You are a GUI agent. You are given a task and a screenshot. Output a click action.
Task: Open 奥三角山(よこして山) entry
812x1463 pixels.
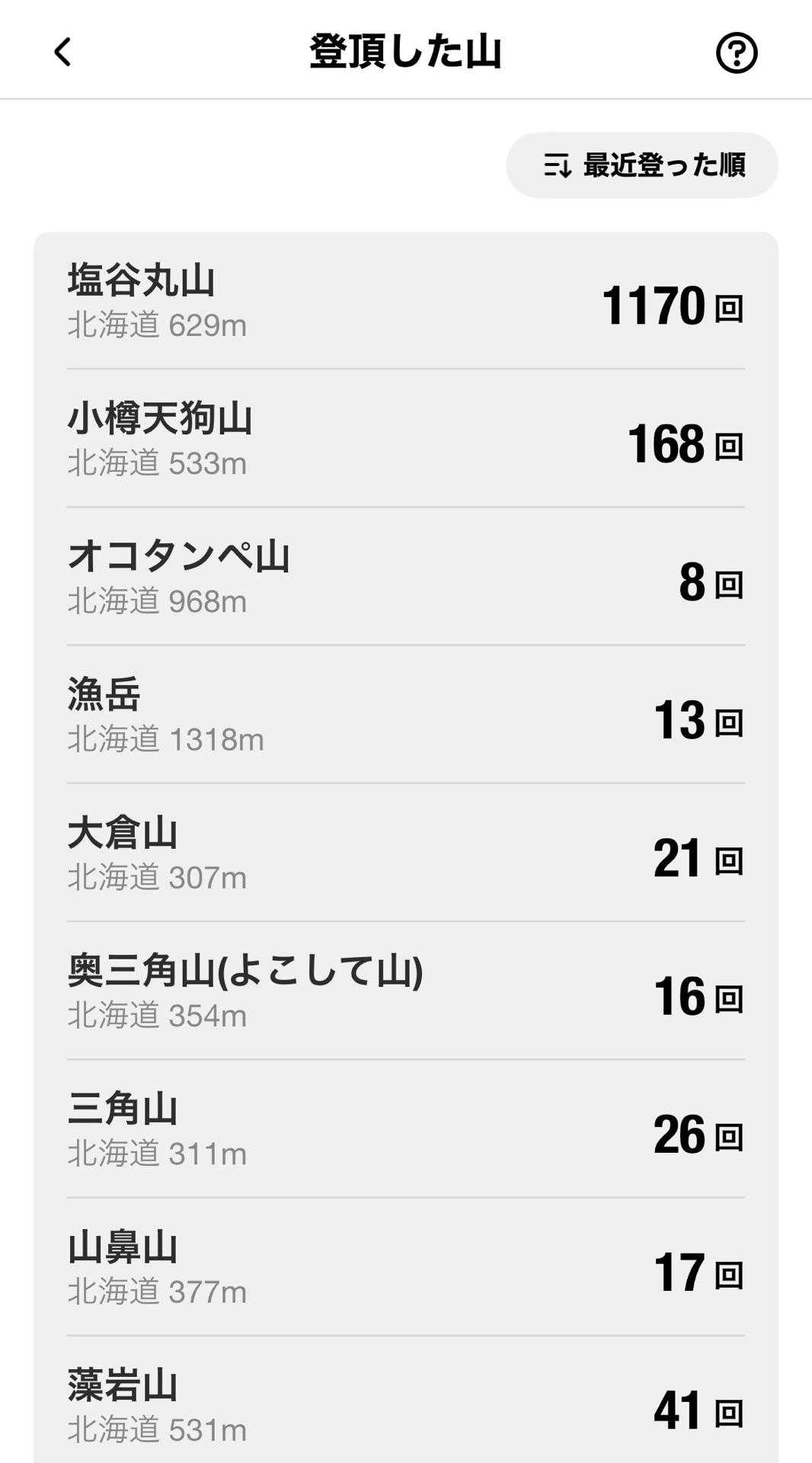coord(405,991)
